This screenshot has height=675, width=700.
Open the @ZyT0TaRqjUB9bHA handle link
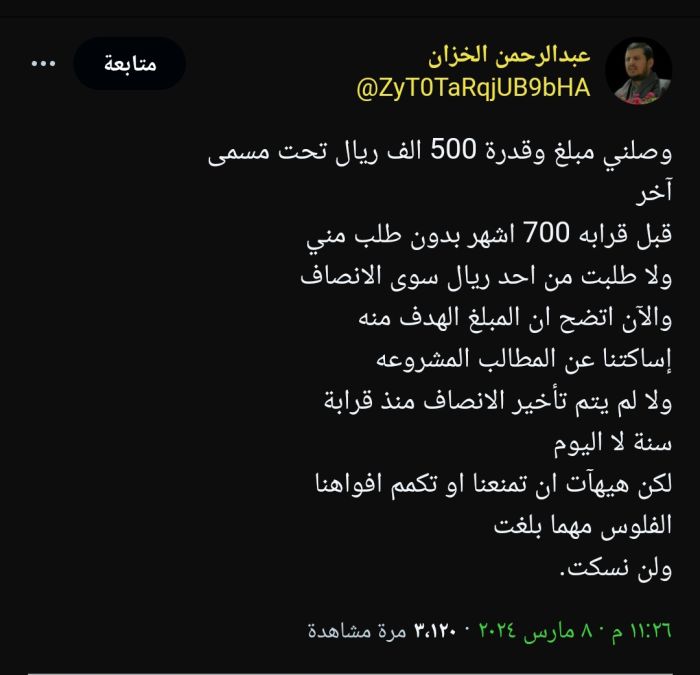tap(473, 89)
